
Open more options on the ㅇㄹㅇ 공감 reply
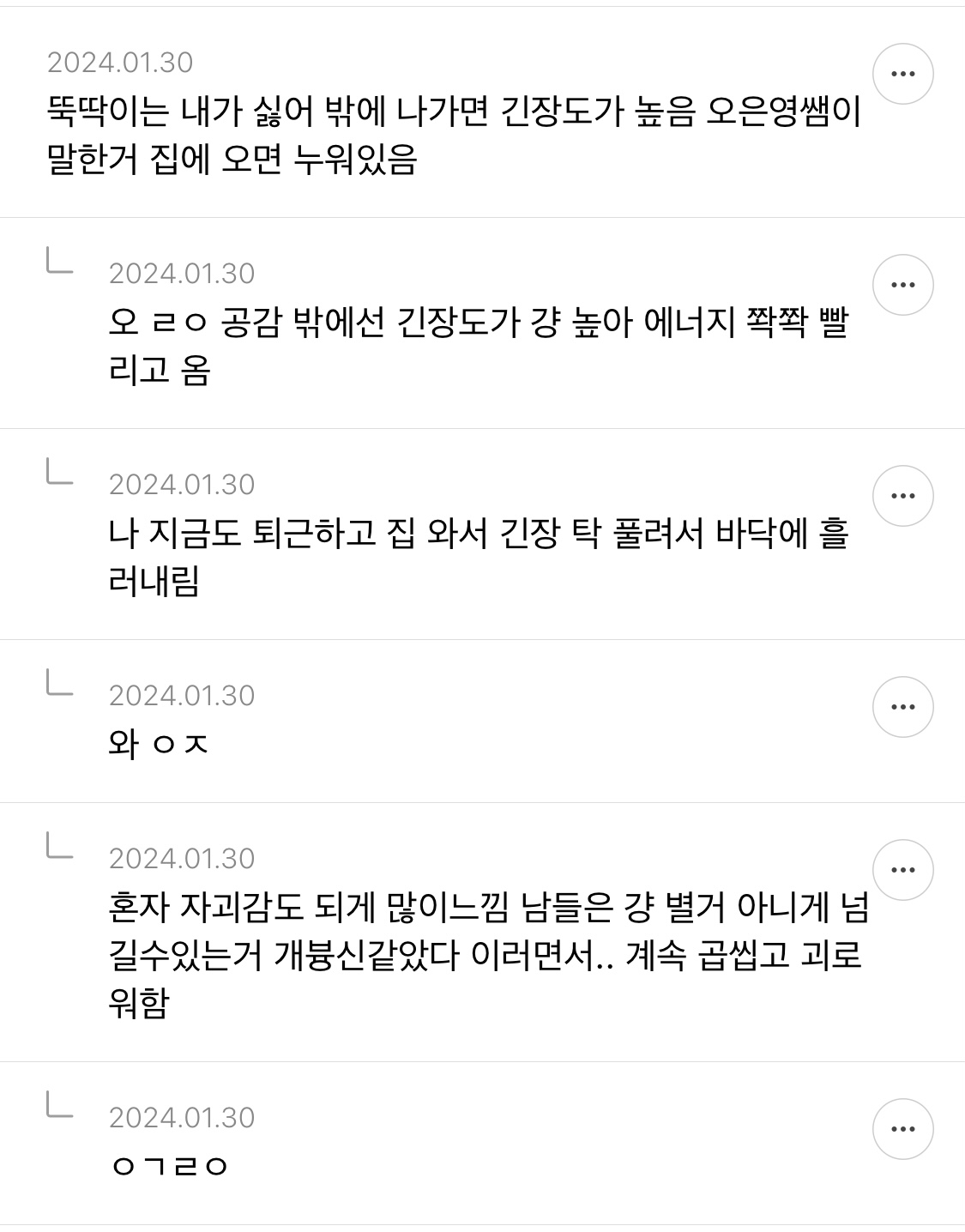tap(903, 285)
